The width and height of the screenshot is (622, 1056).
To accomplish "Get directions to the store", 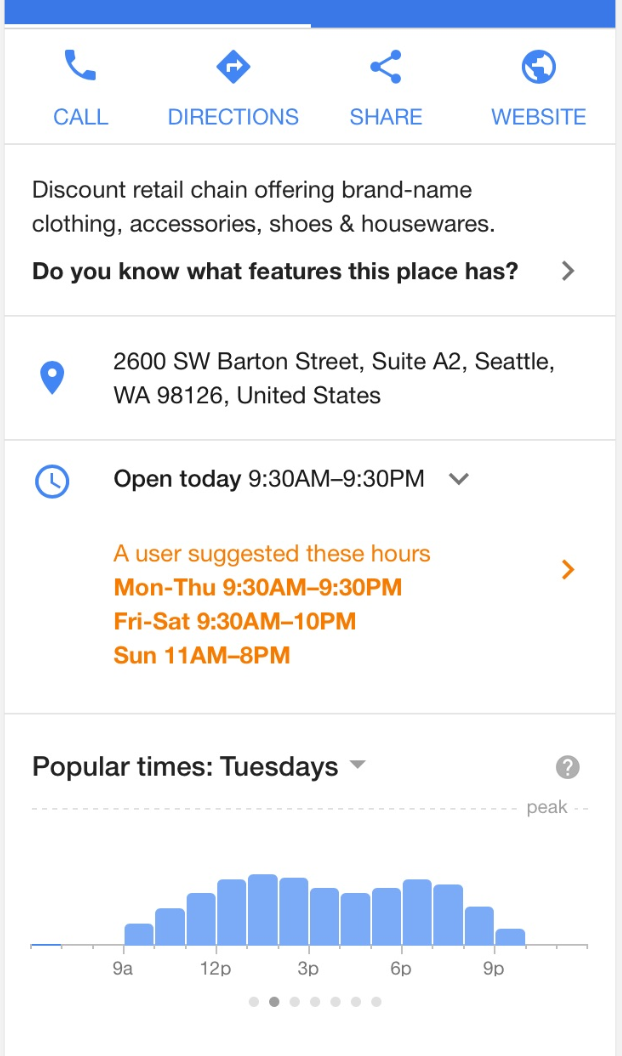I will coord(233,88).
